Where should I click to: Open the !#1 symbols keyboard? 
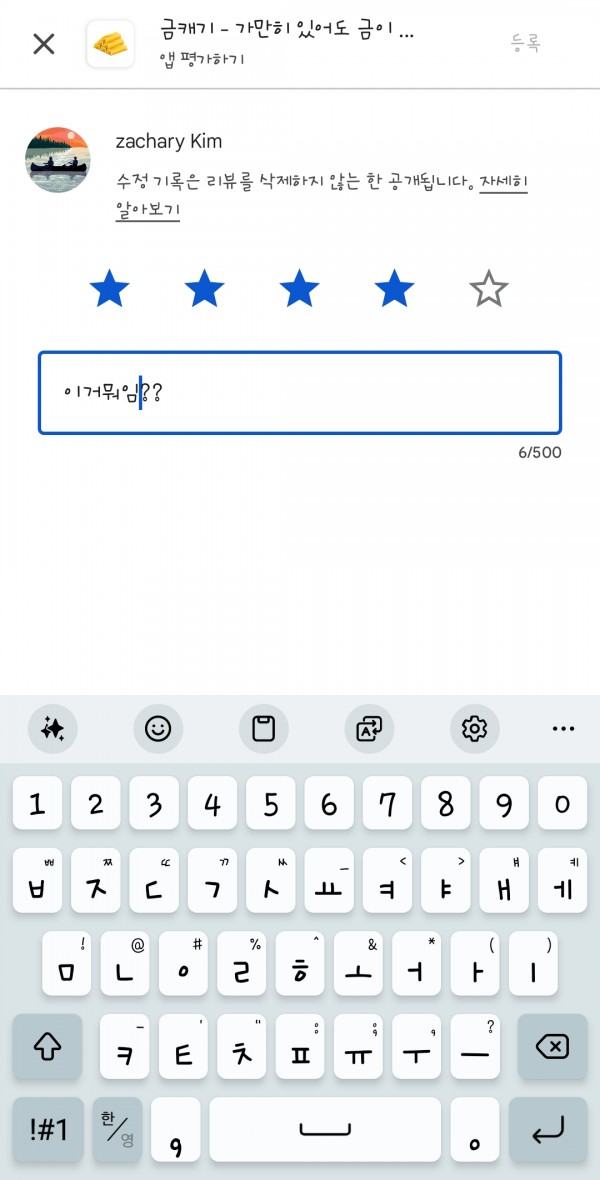pos(48,1129)
